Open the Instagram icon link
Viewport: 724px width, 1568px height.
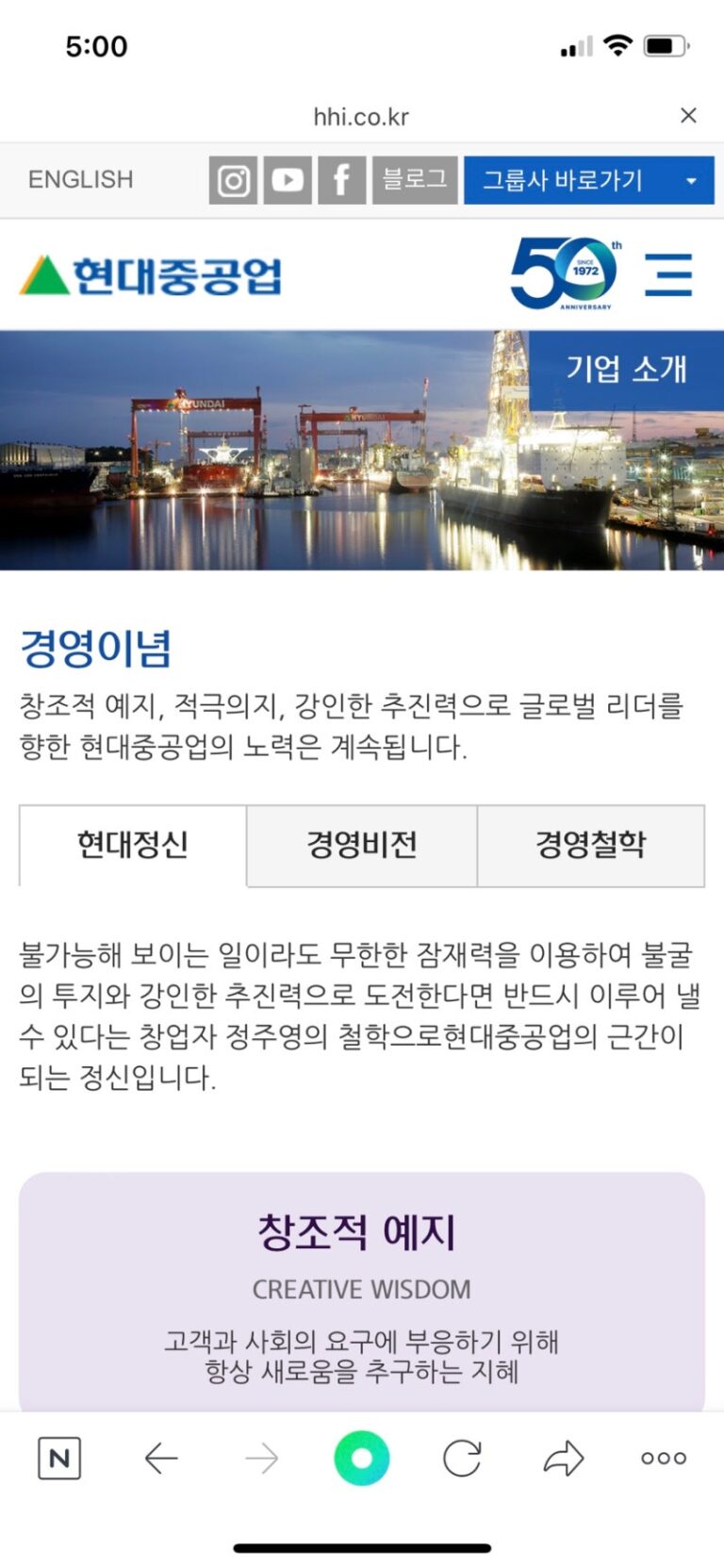(x=233, y=180)
